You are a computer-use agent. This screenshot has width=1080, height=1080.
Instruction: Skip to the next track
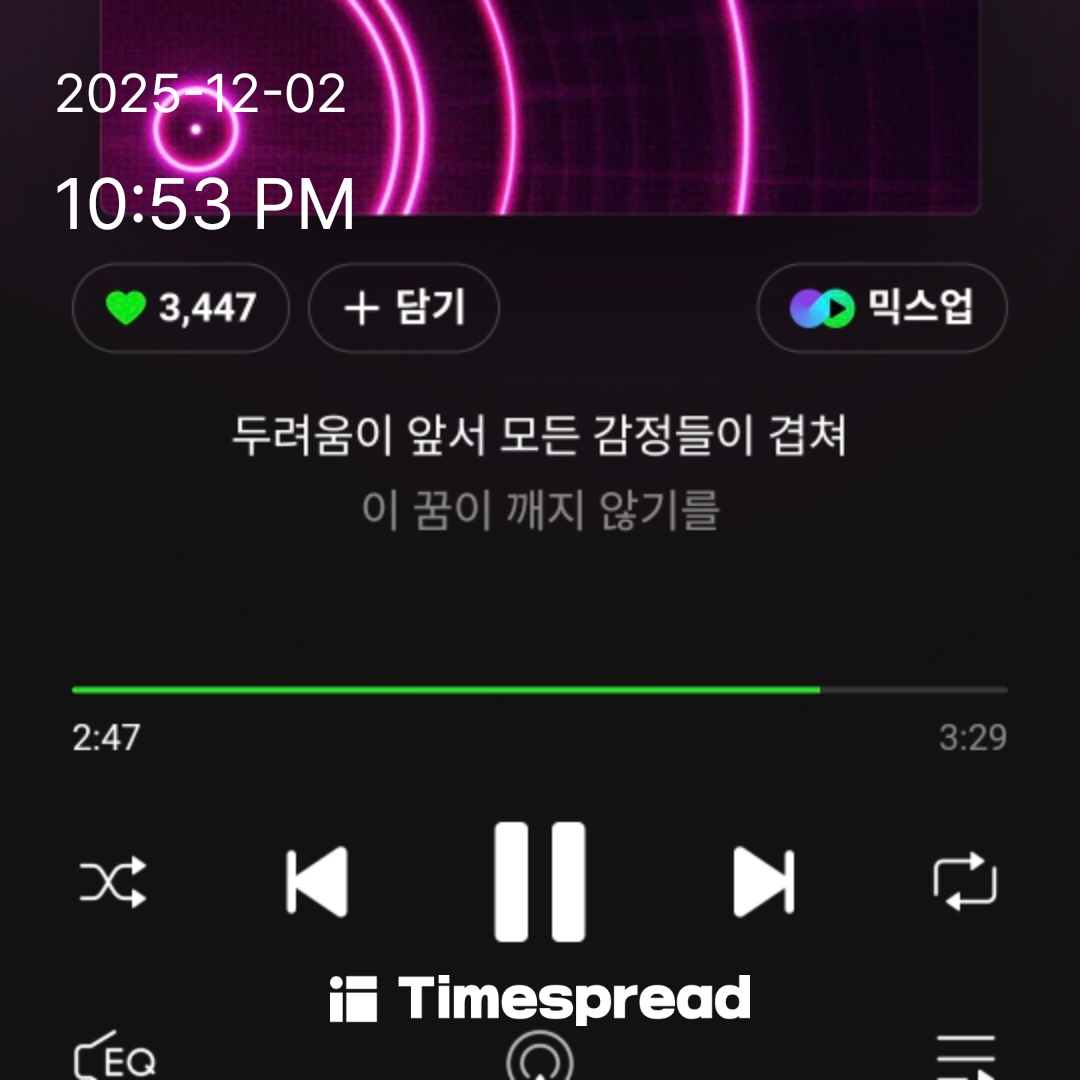763,882
